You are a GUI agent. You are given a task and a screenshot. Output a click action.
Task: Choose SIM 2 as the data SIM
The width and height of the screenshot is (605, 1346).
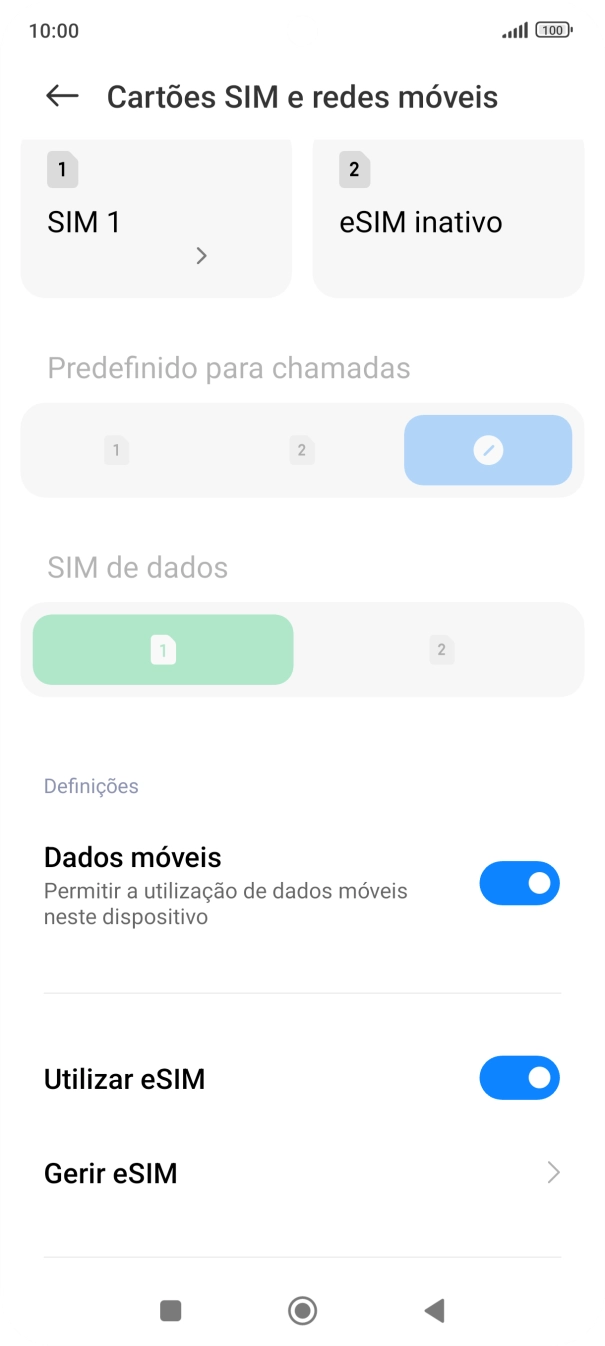[440, 650]
